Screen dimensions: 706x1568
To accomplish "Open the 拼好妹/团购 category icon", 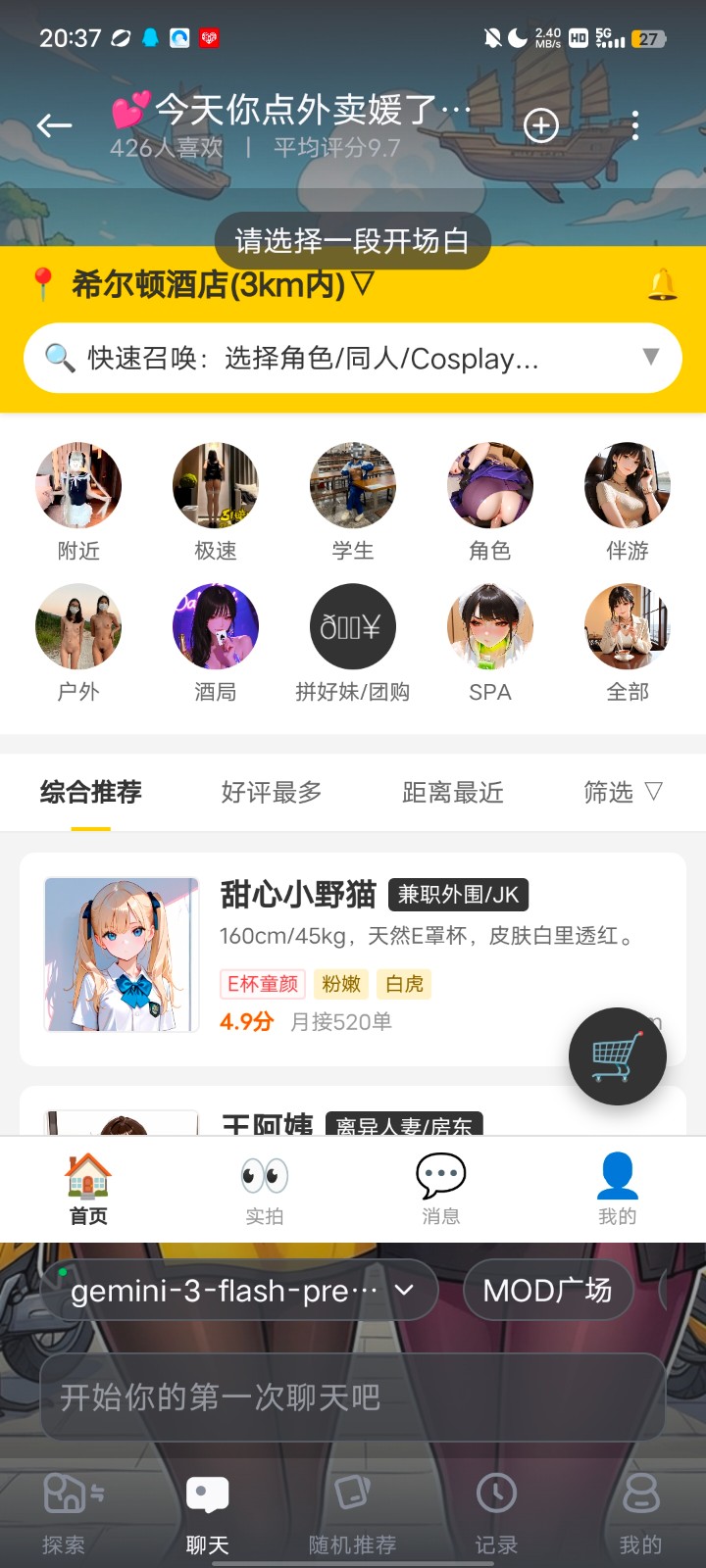I will pos(353,625).
